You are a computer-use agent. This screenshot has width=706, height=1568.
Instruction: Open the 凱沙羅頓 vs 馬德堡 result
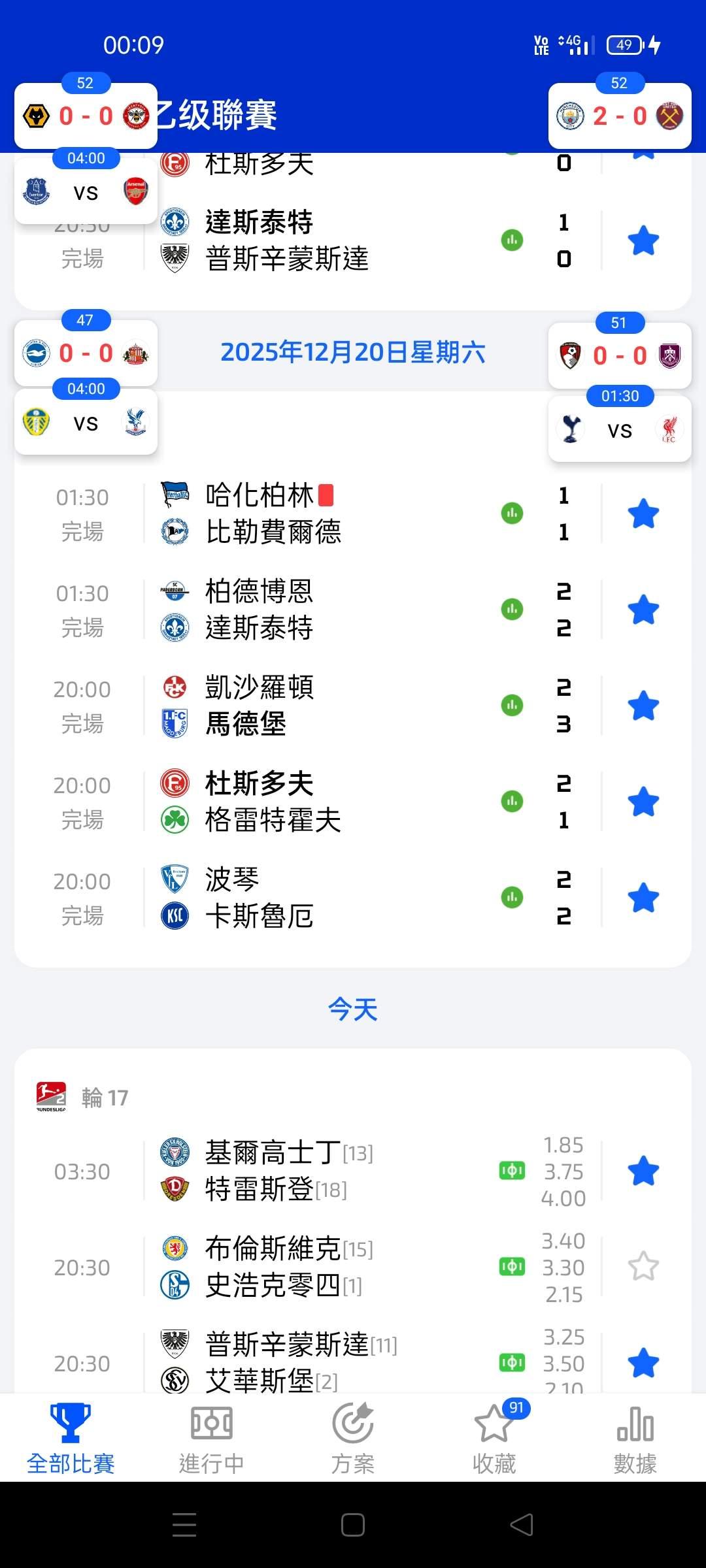point(314,706)
